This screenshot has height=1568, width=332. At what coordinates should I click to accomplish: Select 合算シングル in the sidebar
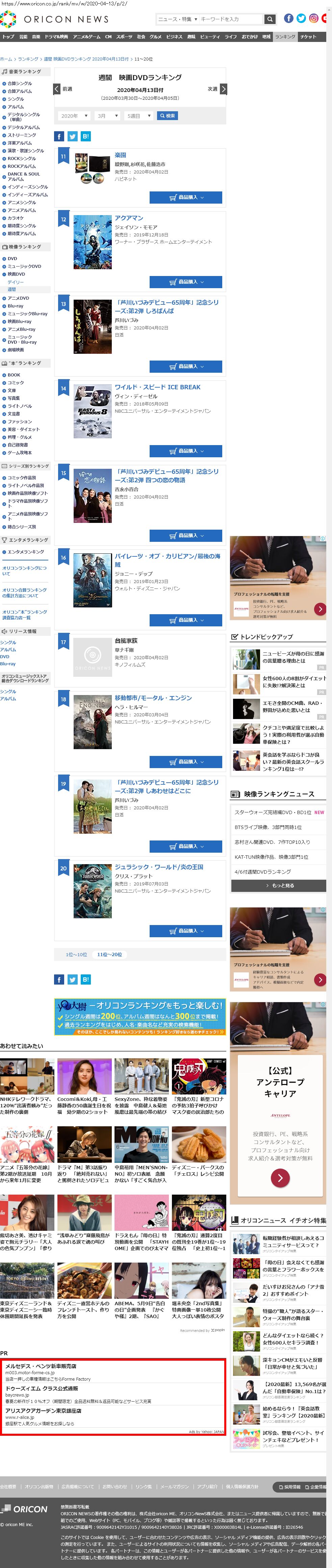20,84
